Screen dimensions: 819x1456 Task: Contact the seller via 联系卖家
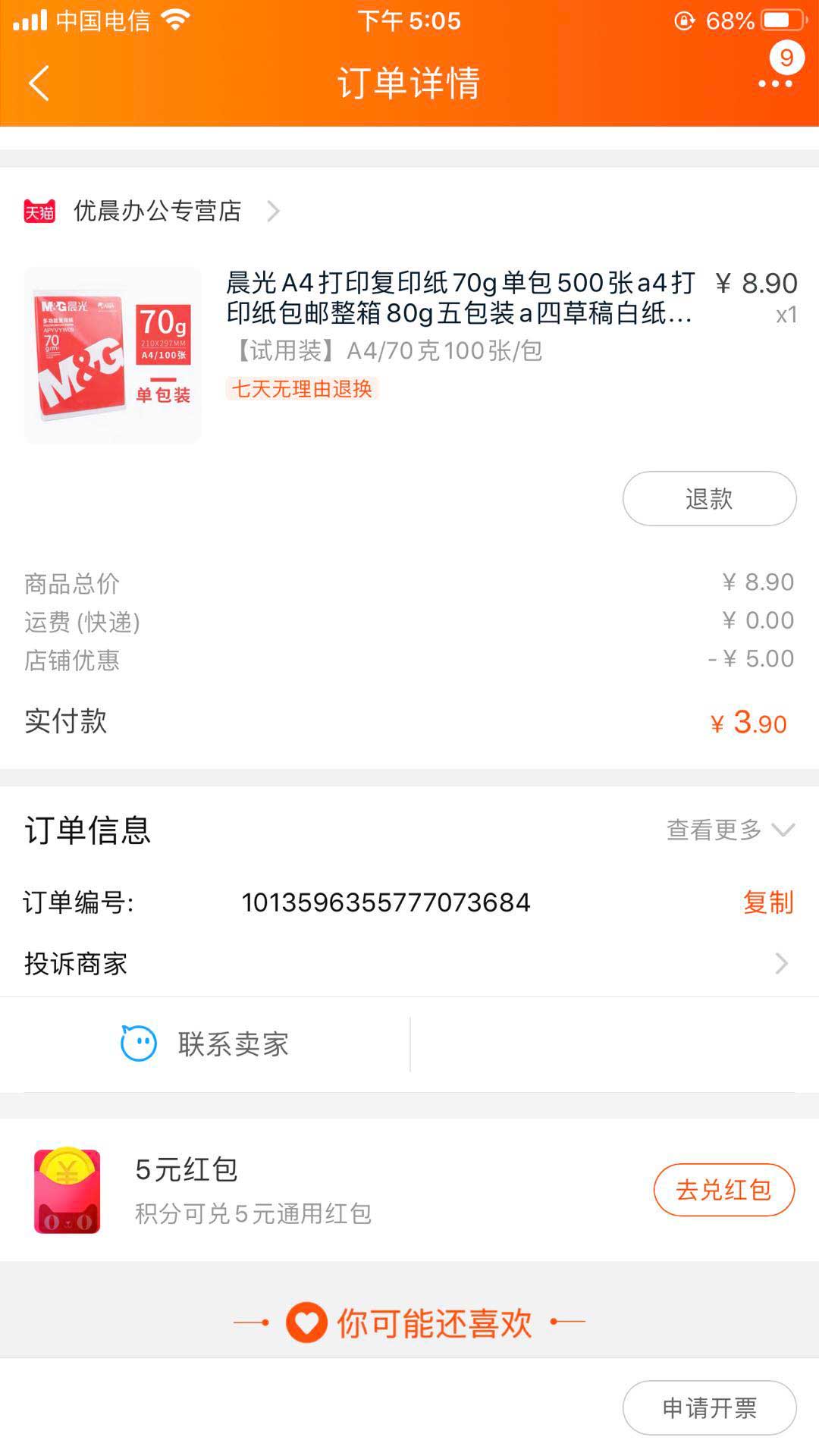(x=206, y=1044)
